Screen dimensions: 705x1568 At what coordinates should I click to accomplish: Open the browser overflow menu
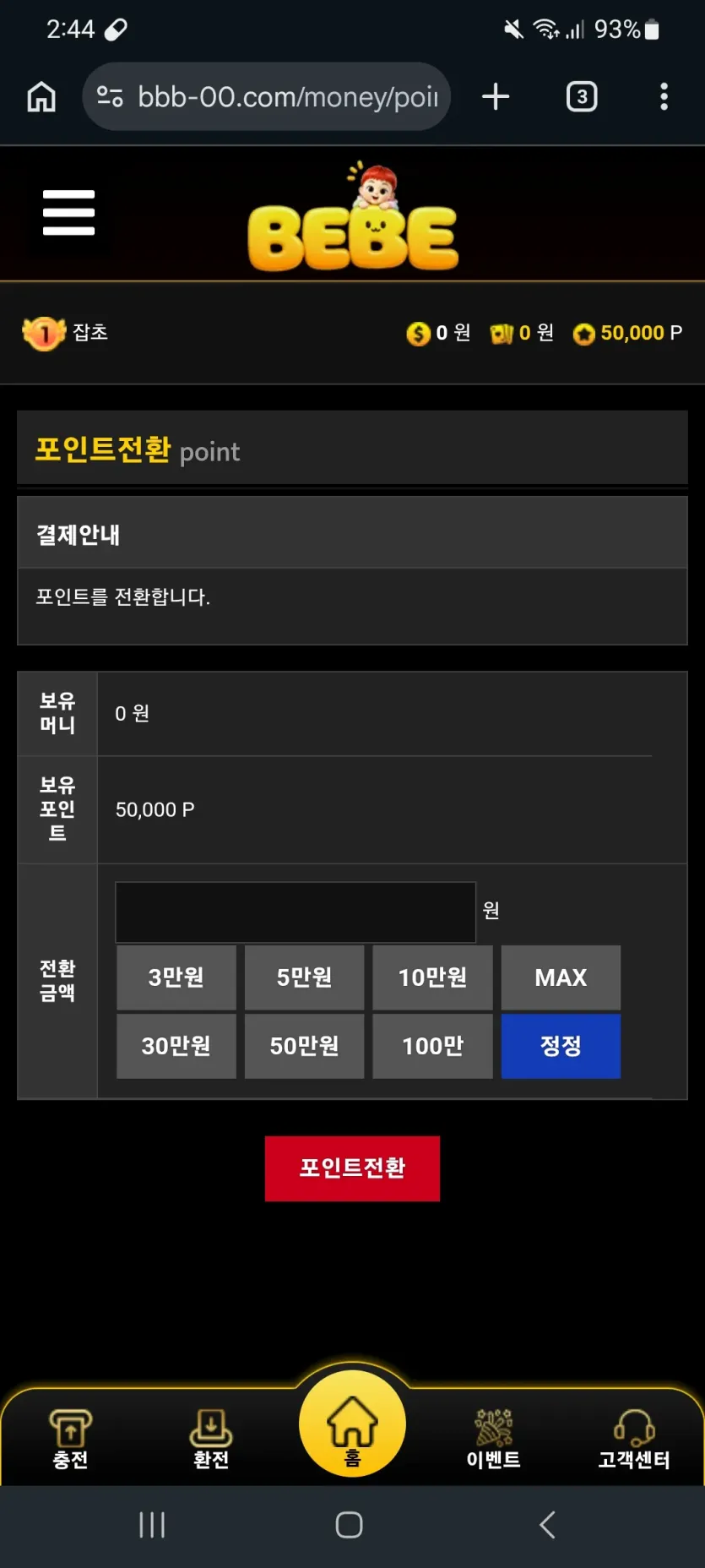click(664, 96)
